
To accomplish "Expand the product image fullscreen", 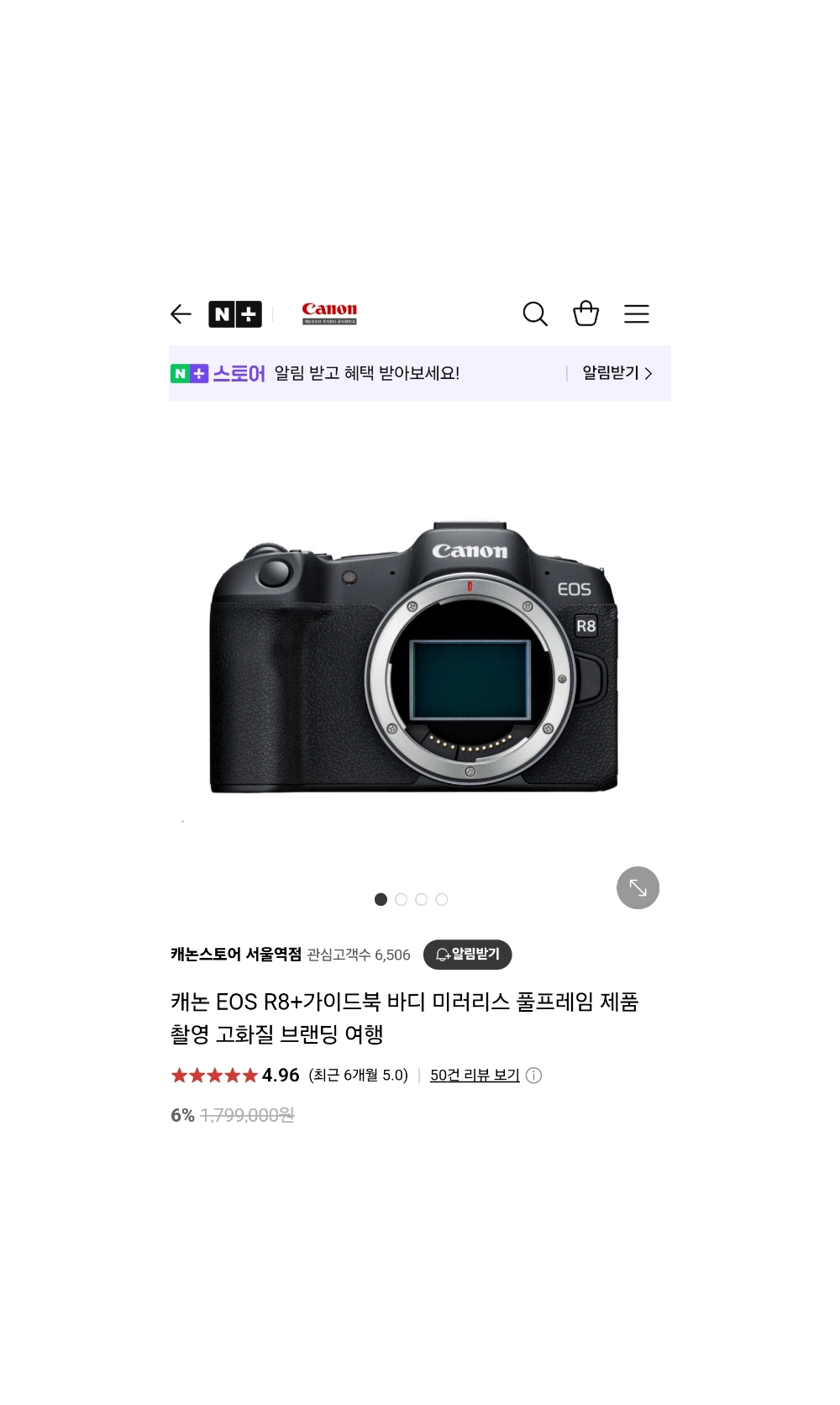I will pyautogui.click(x=638, y=888).
